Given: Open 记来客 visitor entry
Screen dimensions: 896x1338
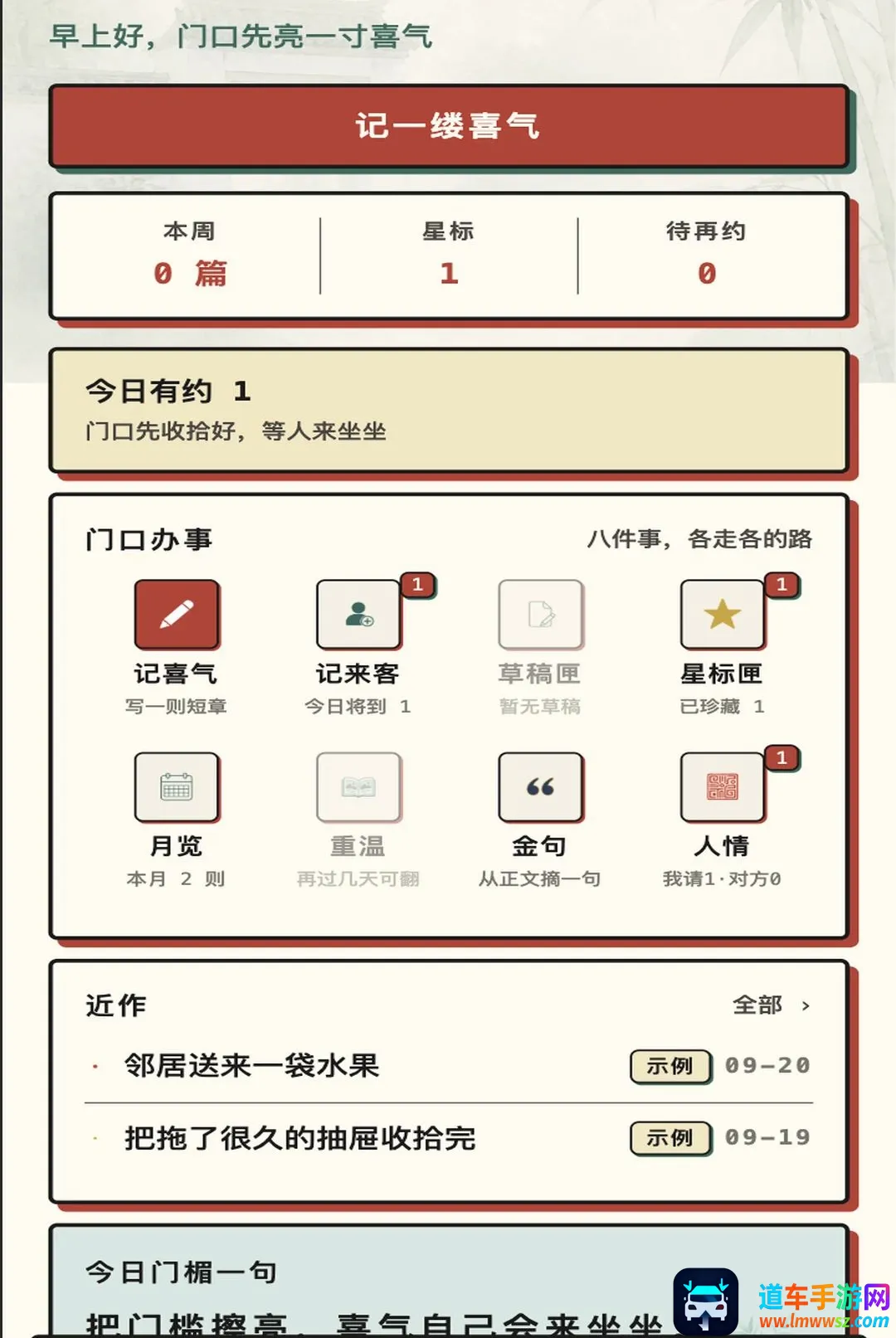Looking at the screenshot, I should pos(358,647).
